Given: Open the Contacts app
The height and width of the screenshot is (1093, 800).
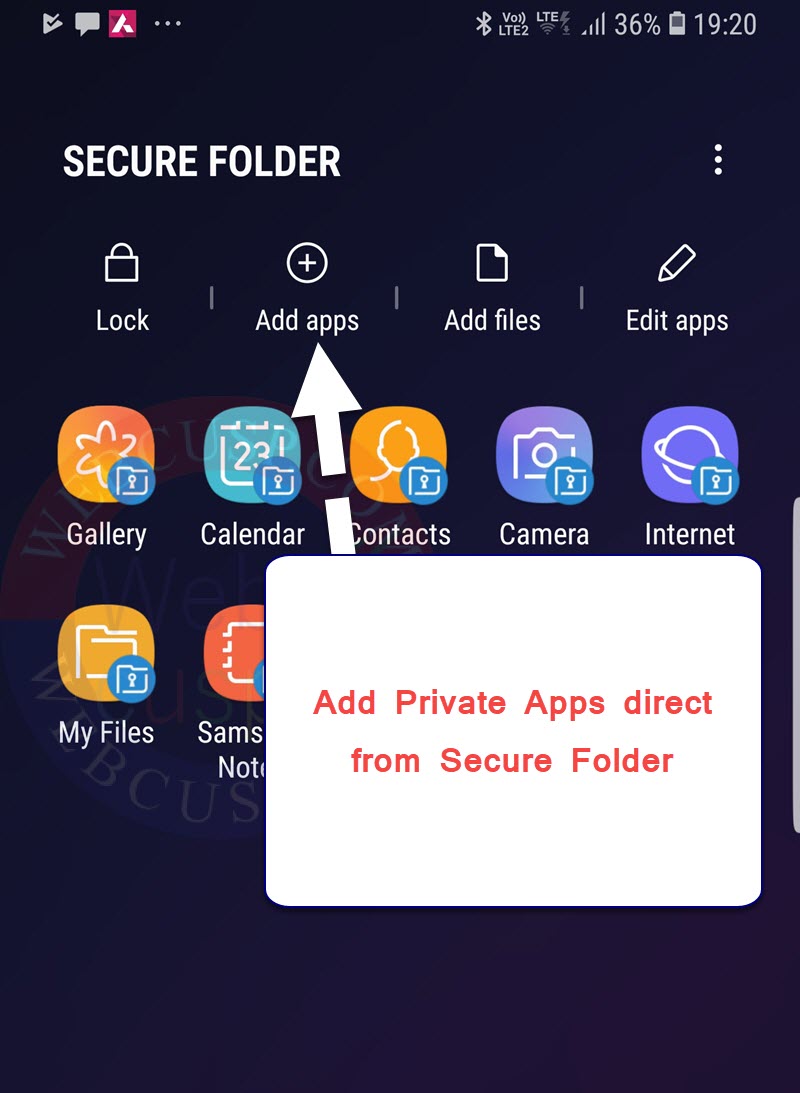Looking at the screenshot, I should pos(398,455).
